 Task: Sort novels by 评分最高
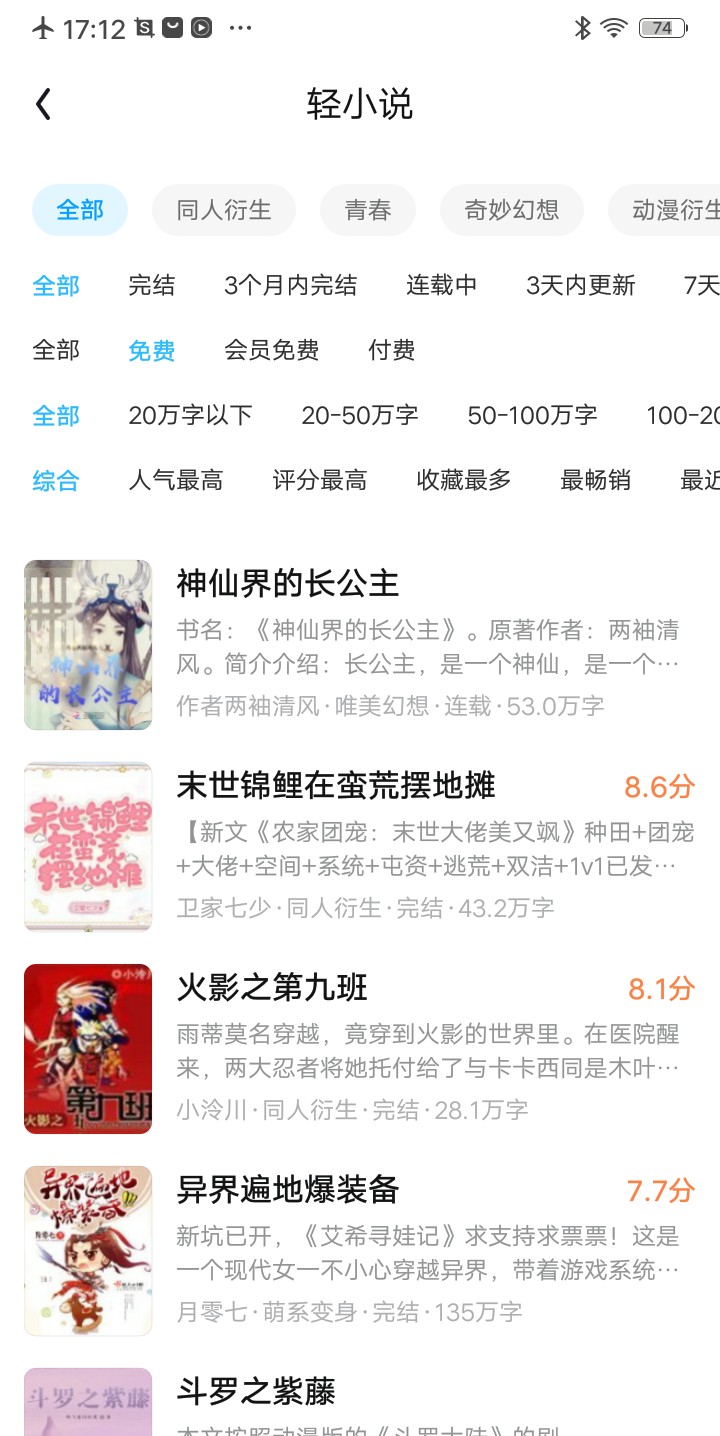[x=320, y=480]
